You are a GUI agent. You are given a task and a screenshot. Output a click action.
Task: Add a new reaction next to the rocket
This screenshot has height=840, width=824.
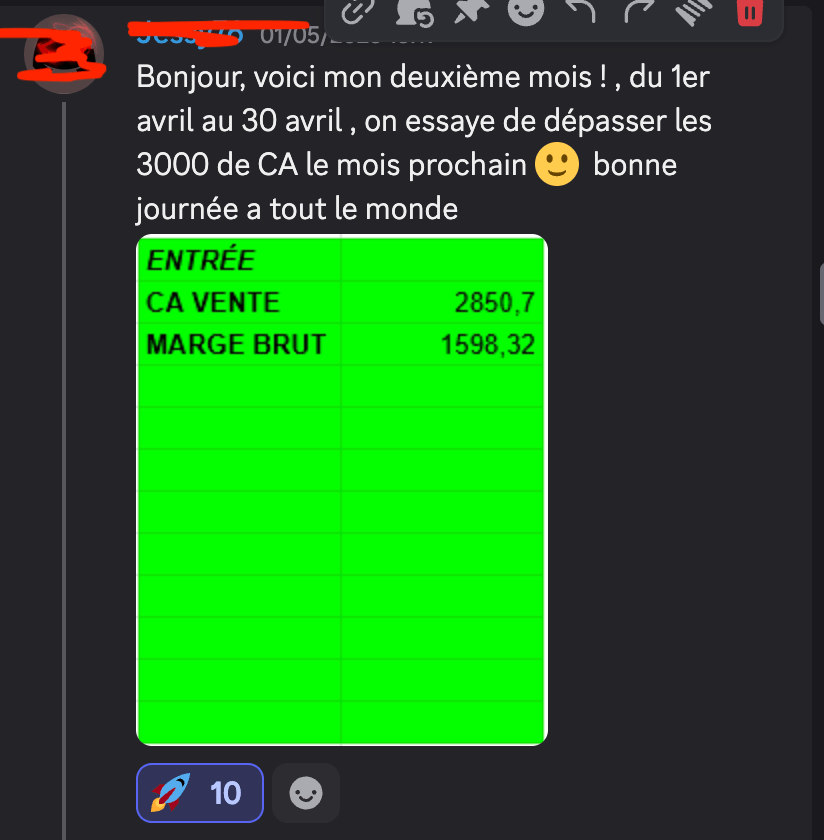(x=306, y=793)
